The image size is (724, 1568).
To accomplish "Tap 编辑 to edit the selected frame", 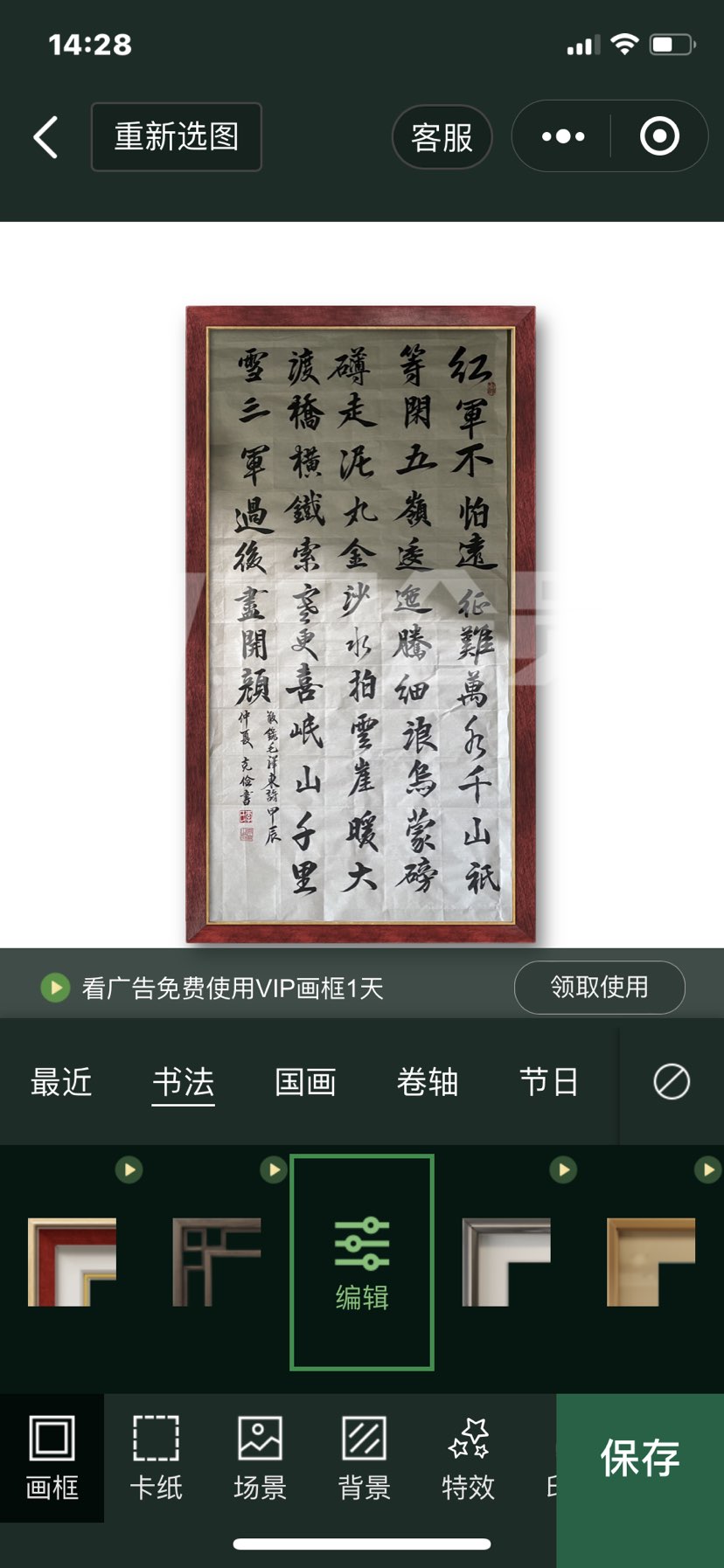I will coord(362,1262).
